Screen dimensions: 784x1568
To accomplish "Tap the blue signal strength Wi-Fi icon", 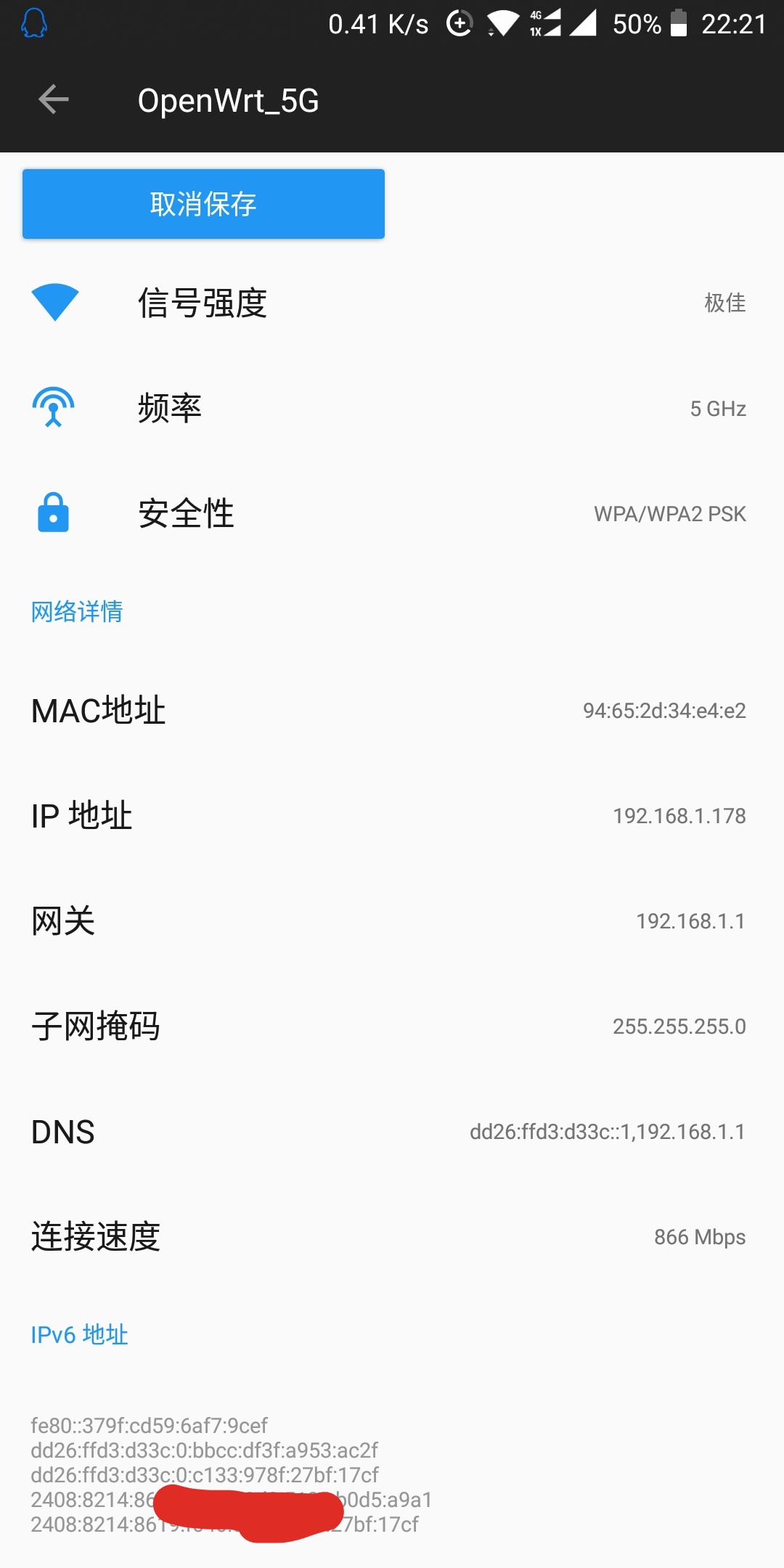I will pos(54,303).
